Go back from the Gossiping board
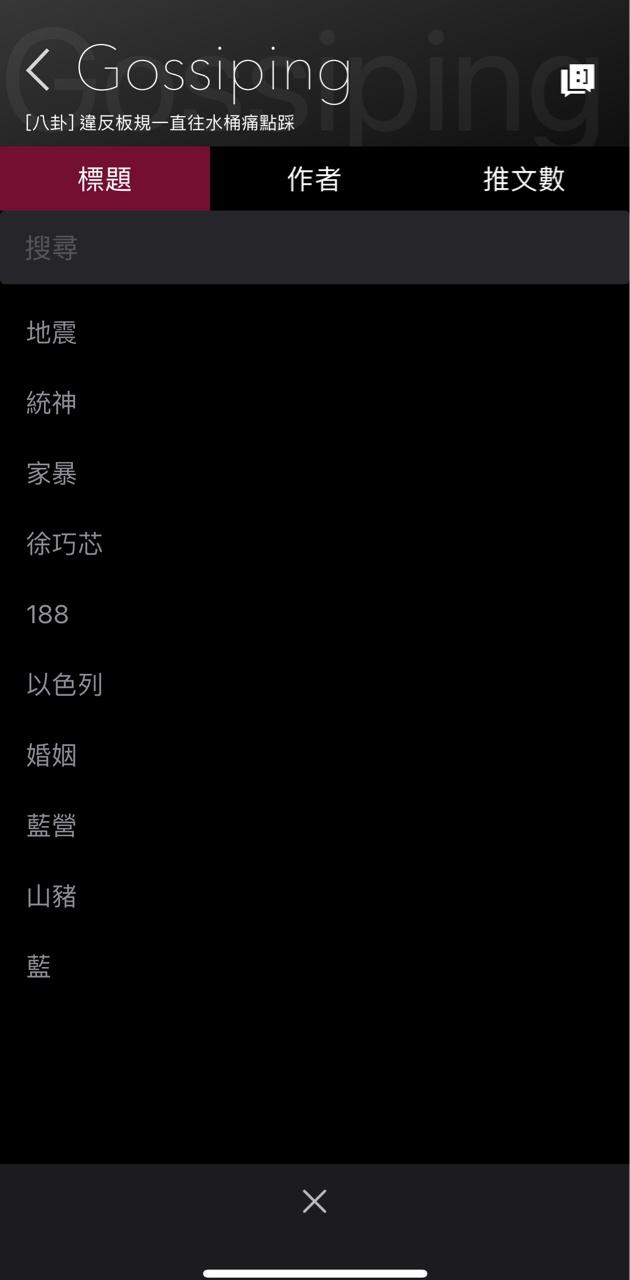The height and width of the screenshot is (1280, 630). 38,70
